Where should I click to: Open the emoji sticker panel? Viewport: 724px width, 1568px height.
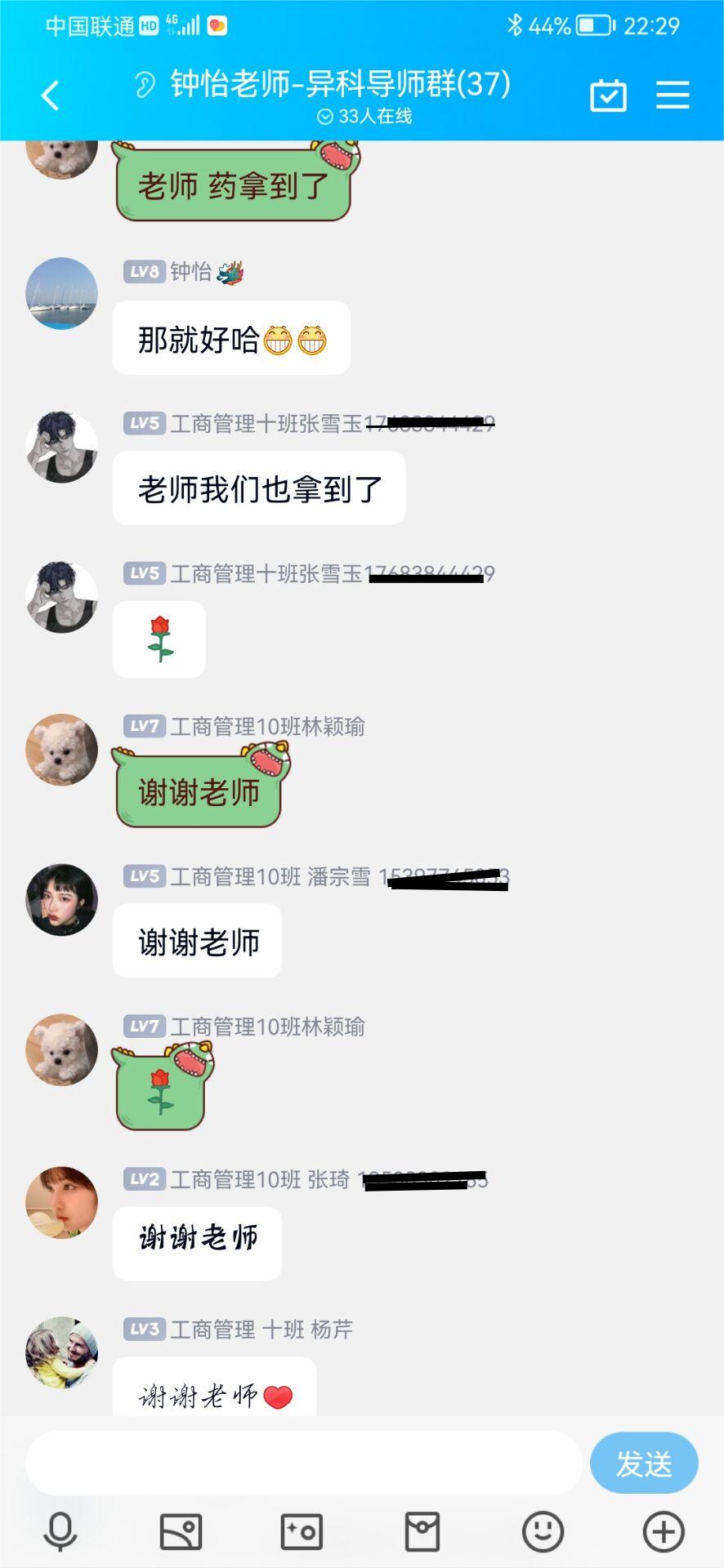coord(543,1531)
